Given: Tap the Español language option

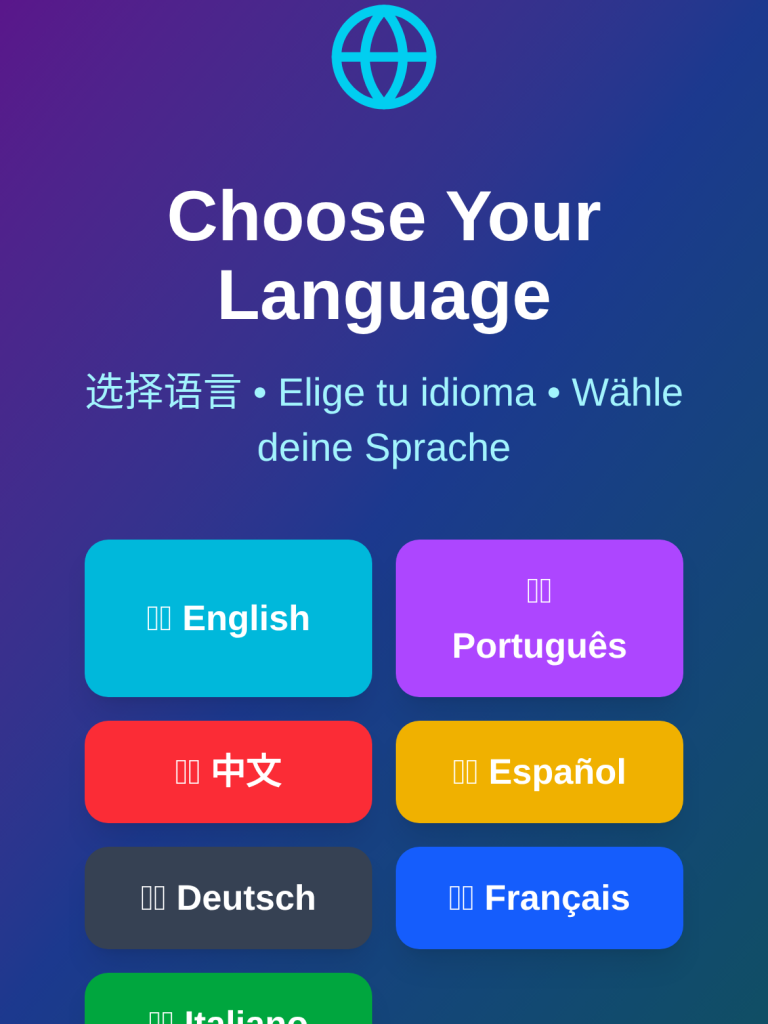Looking at the screenshot, I should 539,771.
